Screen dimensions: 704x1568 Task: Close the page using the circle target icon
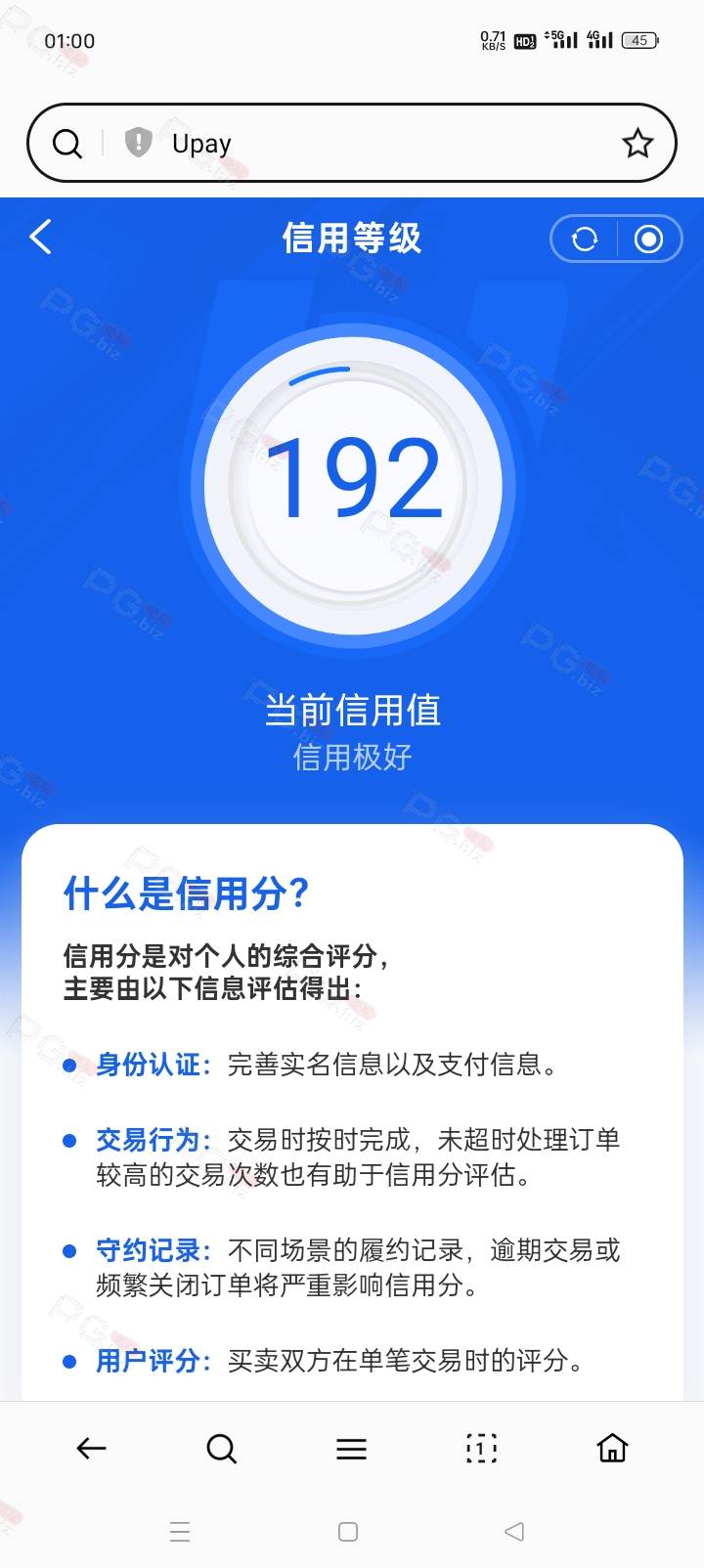click(x=648, y=240)
